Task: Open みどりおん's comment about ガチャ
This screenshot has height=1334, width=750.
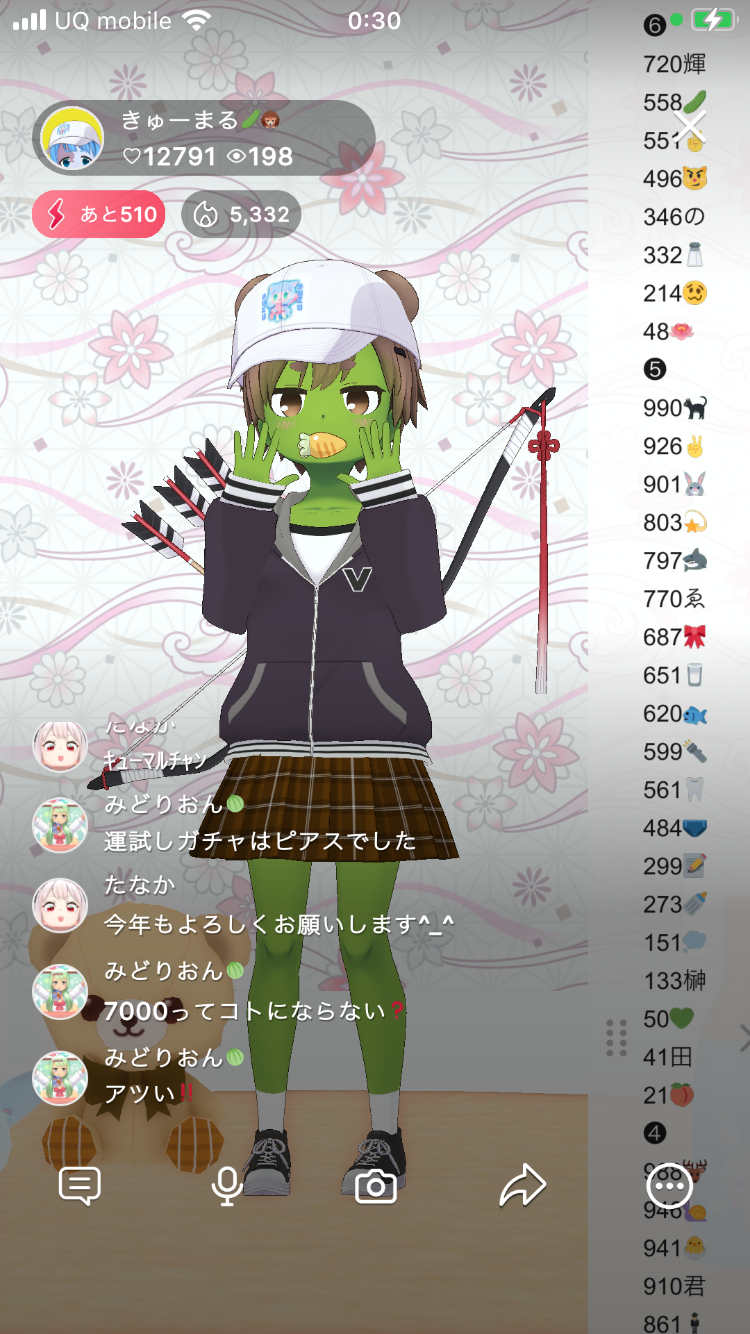Action: [x=260, y=840]
